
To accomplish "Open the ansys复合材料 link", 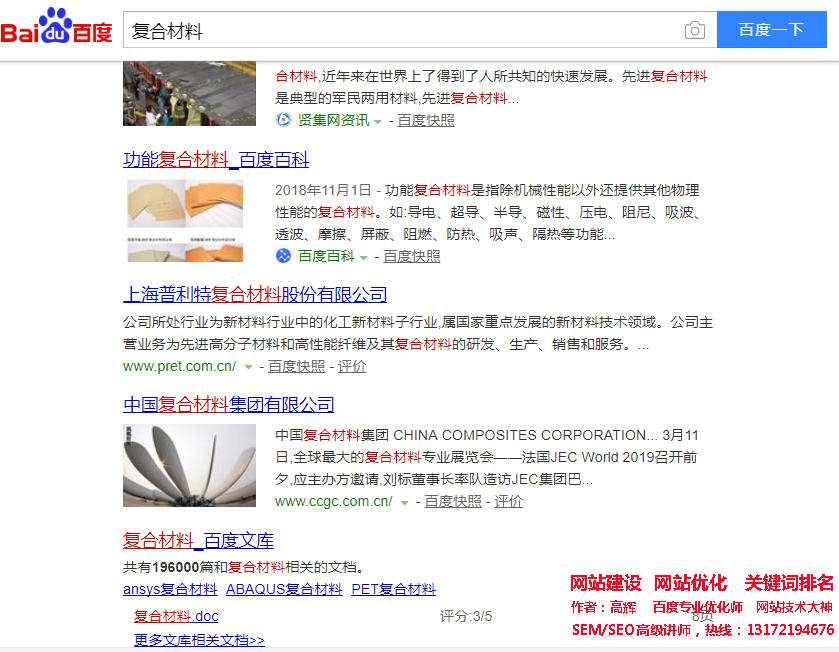I will (x=170, y=589).
